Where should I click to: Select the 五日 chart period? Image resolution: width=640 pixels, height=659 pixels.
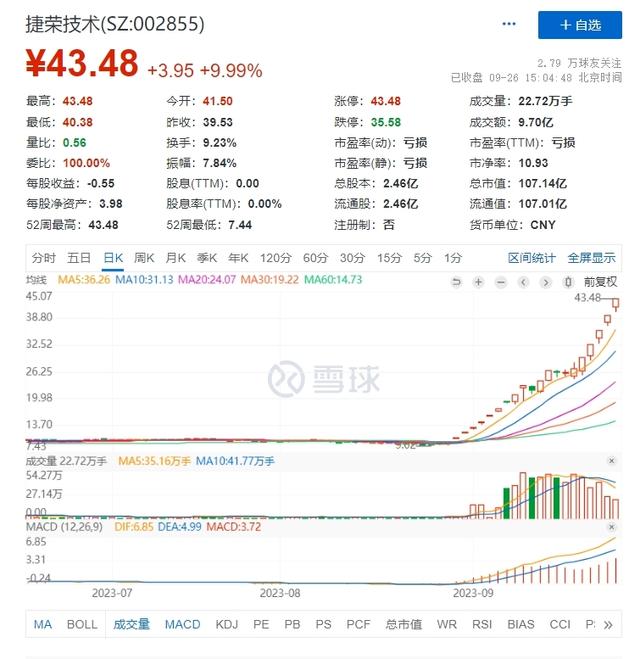pyautogui.click(x=79, y=257)
